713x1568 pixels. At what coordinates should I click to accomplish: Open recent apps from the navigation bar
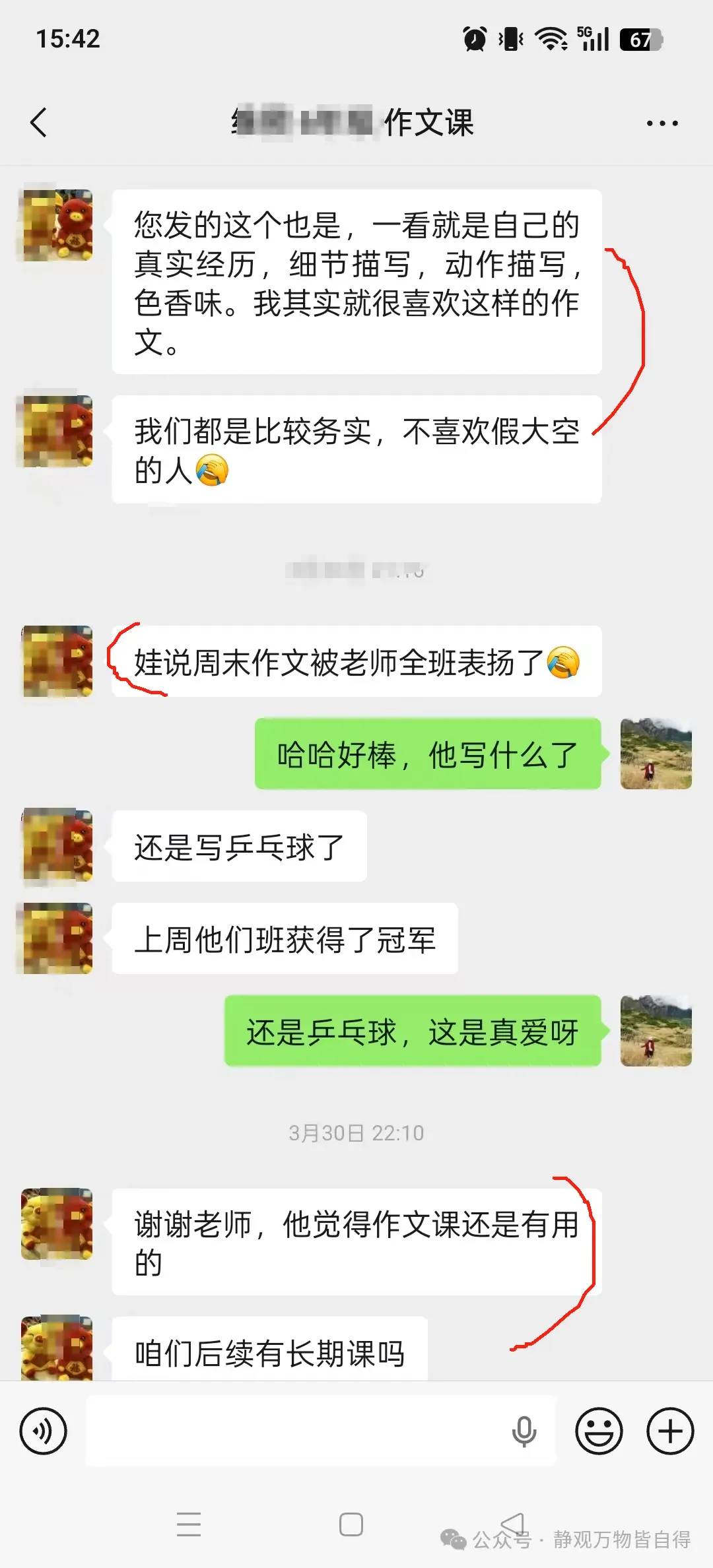click(189, 1524)
